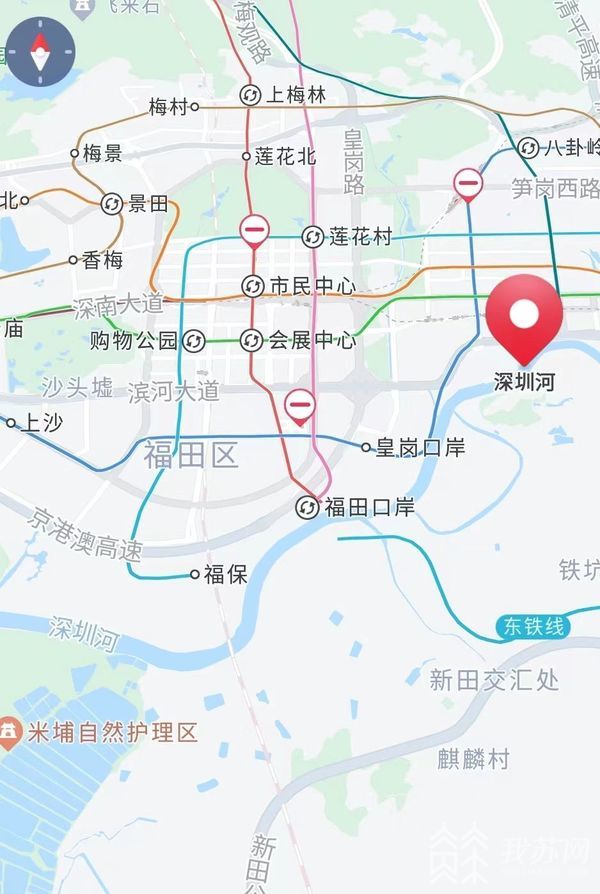Open the 上梅林 station marker

click(250, 95)
